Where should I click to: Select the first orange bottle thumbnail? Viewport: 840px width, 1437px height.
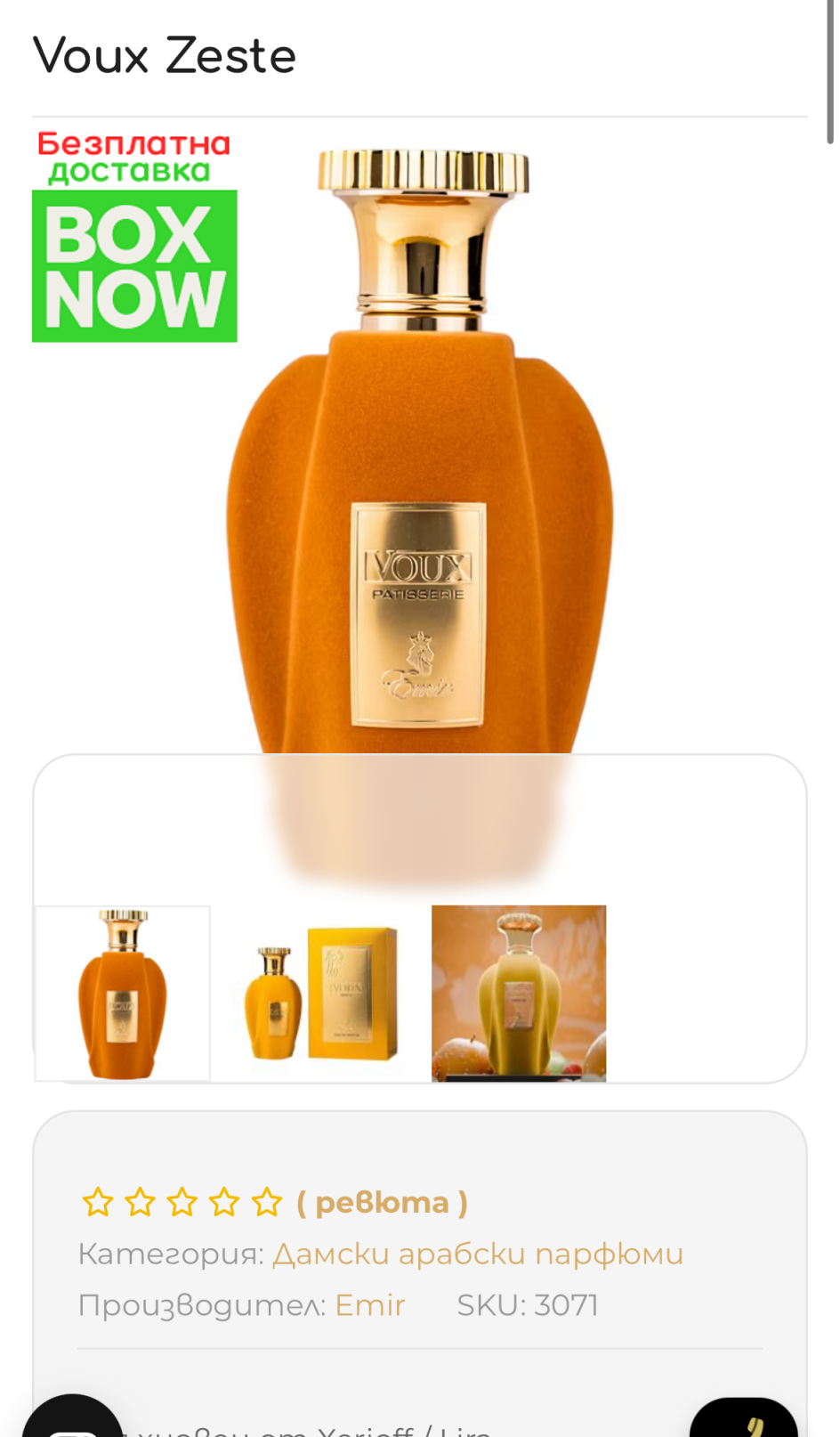pyautogui.click(x=123, y=994)
